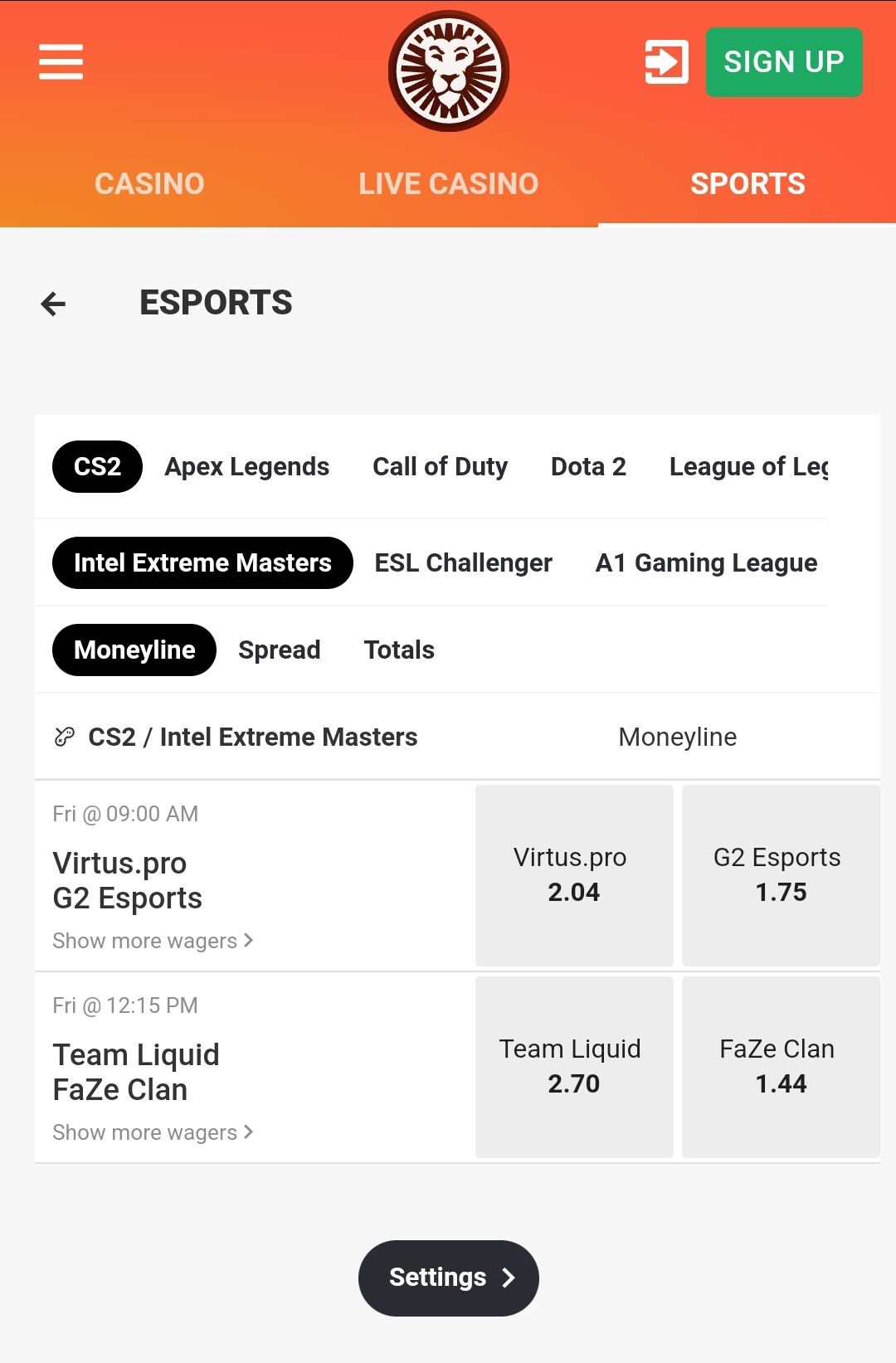Select the Totals bet type
Image resolution: width=896 pixels, height=1363 pixels.
(x=399, y=650)
